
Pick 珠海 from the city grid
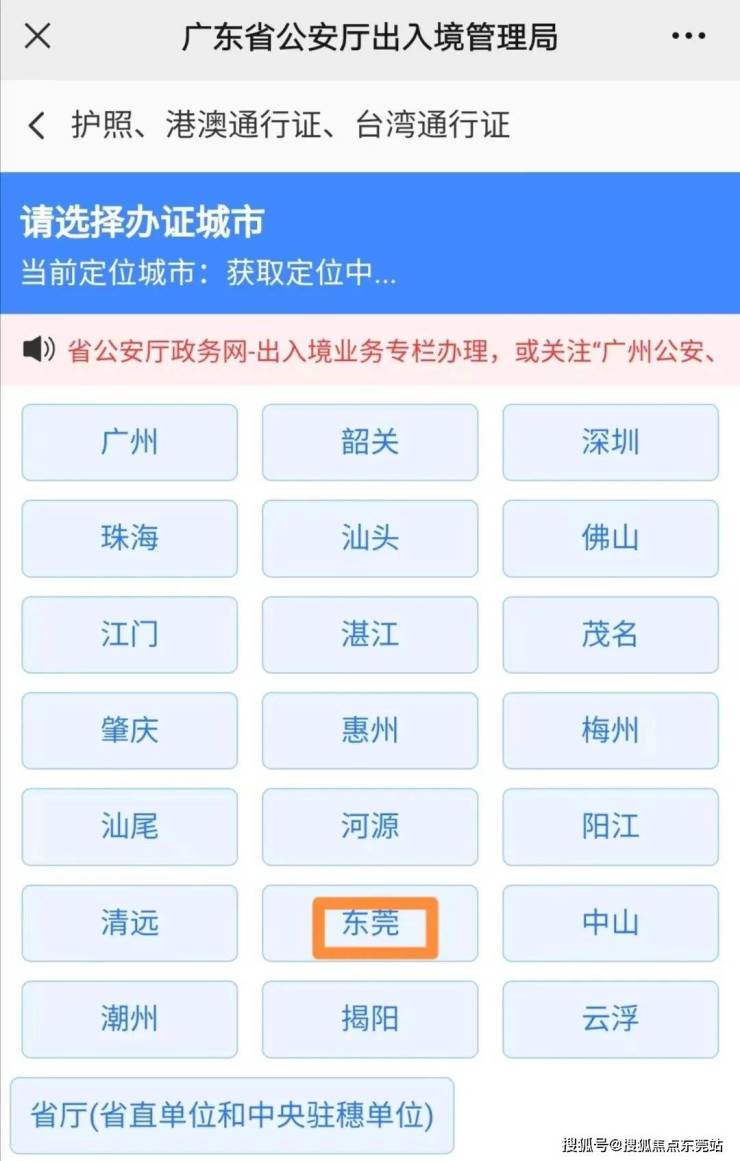click(129, 538)
